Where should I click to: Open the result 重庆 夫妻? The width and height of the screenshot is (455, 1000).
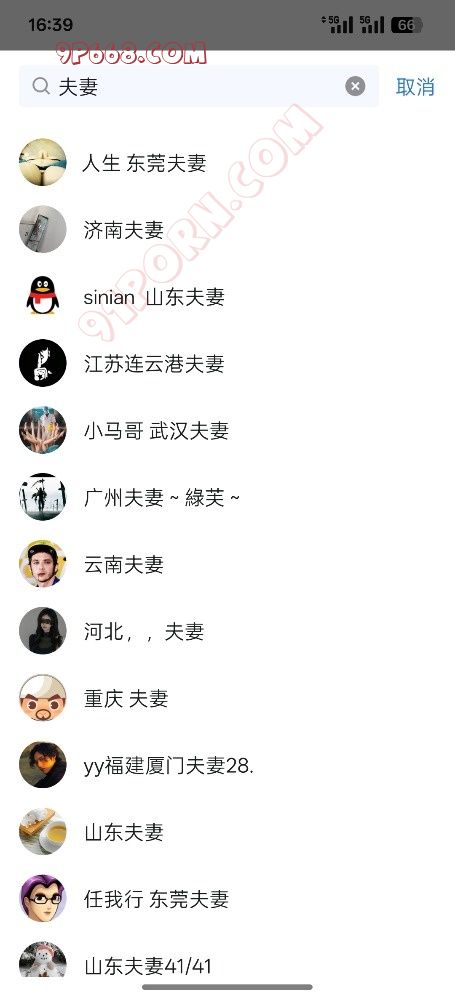click(x=227, y=698)
